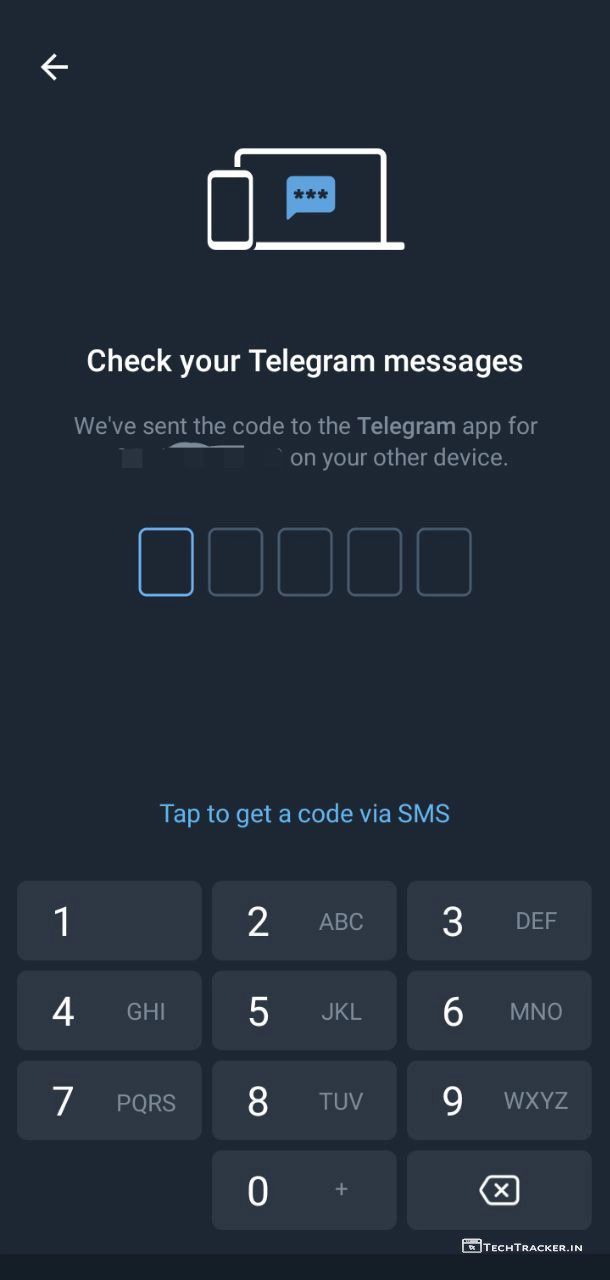Go back using the top arrow
The height and width of the screenshot is (1280, 610).
[x=54, y=67]
